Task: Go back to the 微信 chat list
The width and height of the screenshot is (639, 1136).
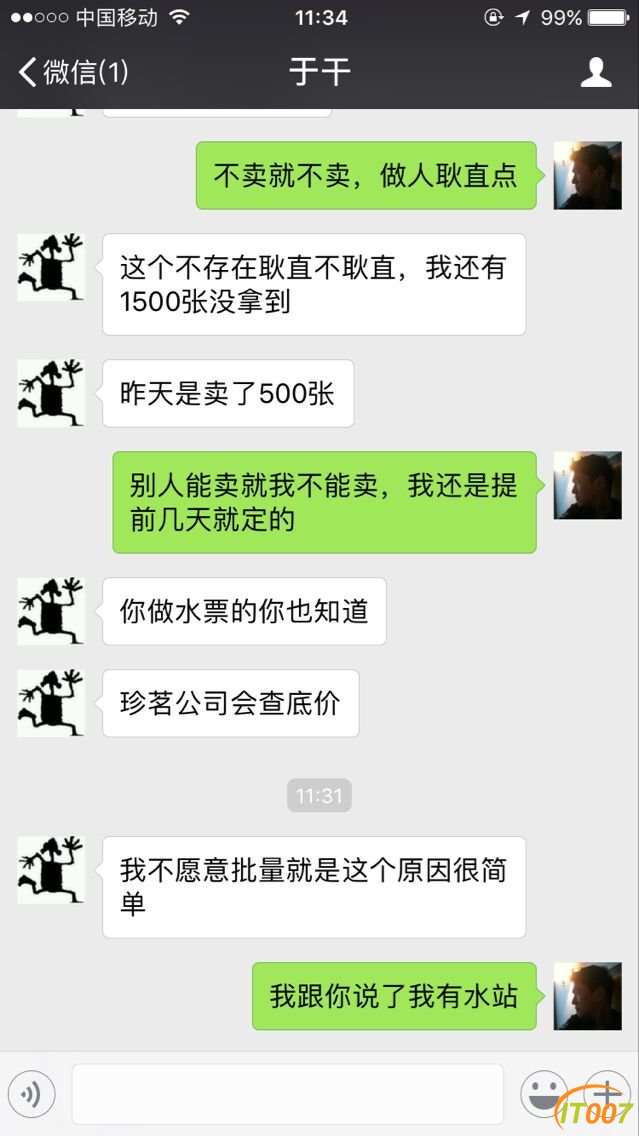Action: click(70, 72)
